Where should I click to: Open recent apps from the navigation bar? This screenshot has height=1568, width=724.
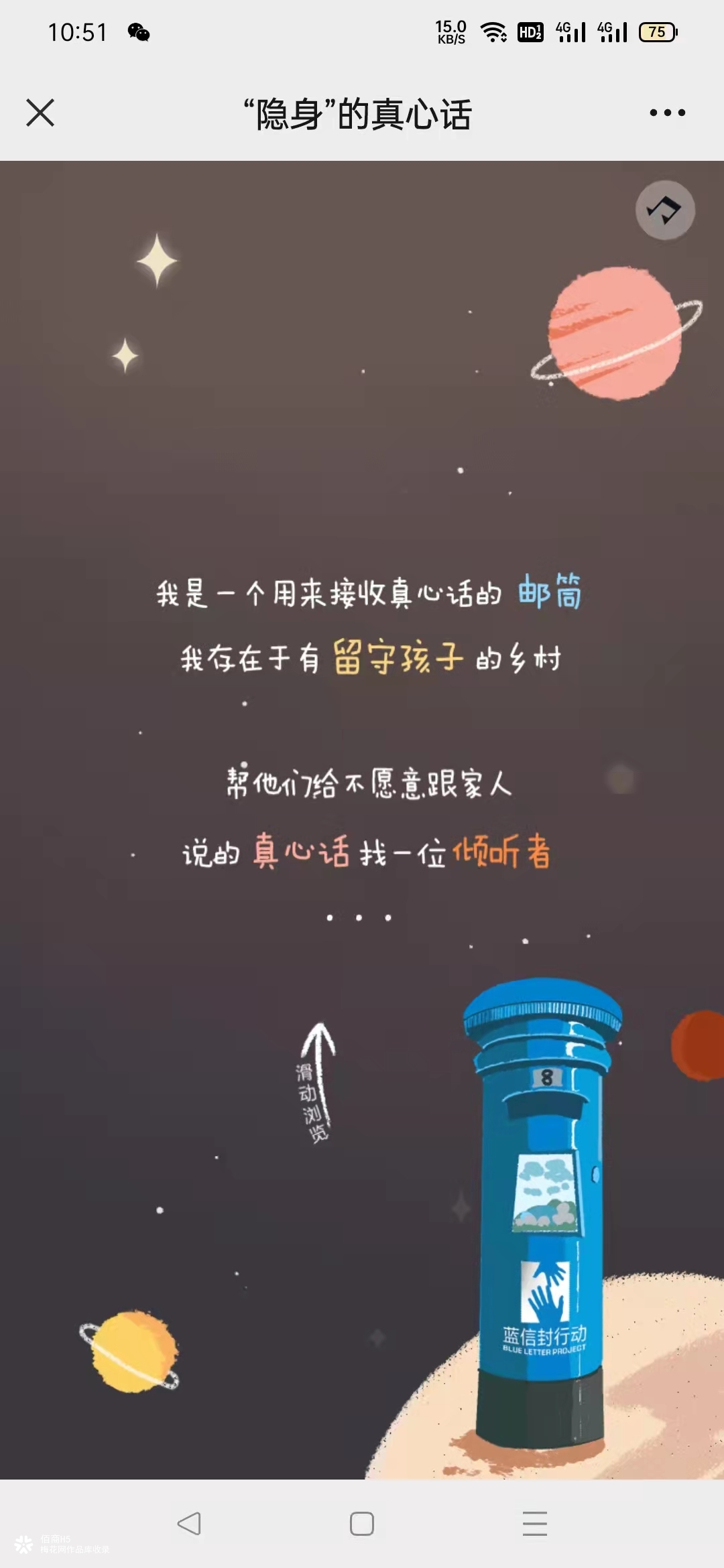(x=534, y=1523)
